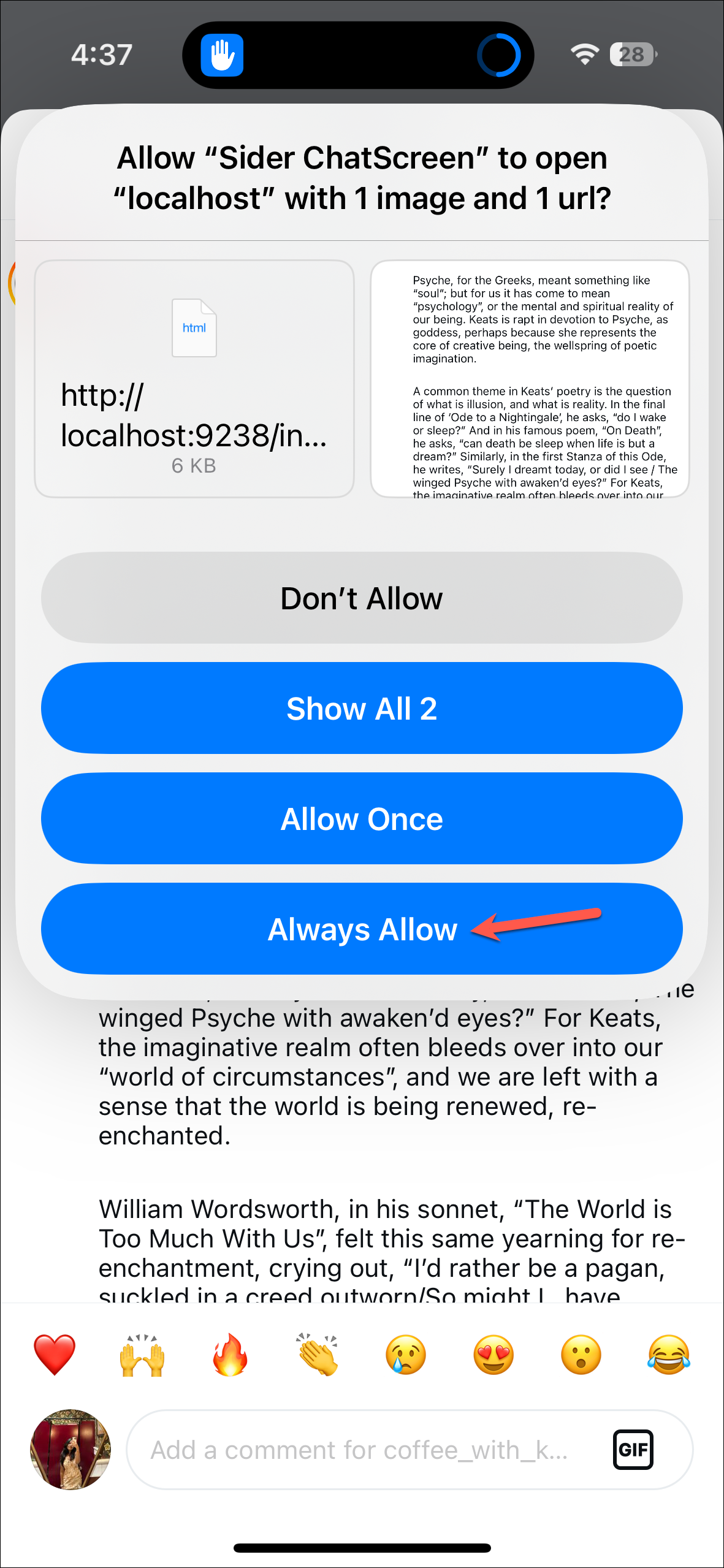Viewport: 724px width, 1568px height.
Task: React with the heart-eyes emoji
Action: click(493, 1355)
